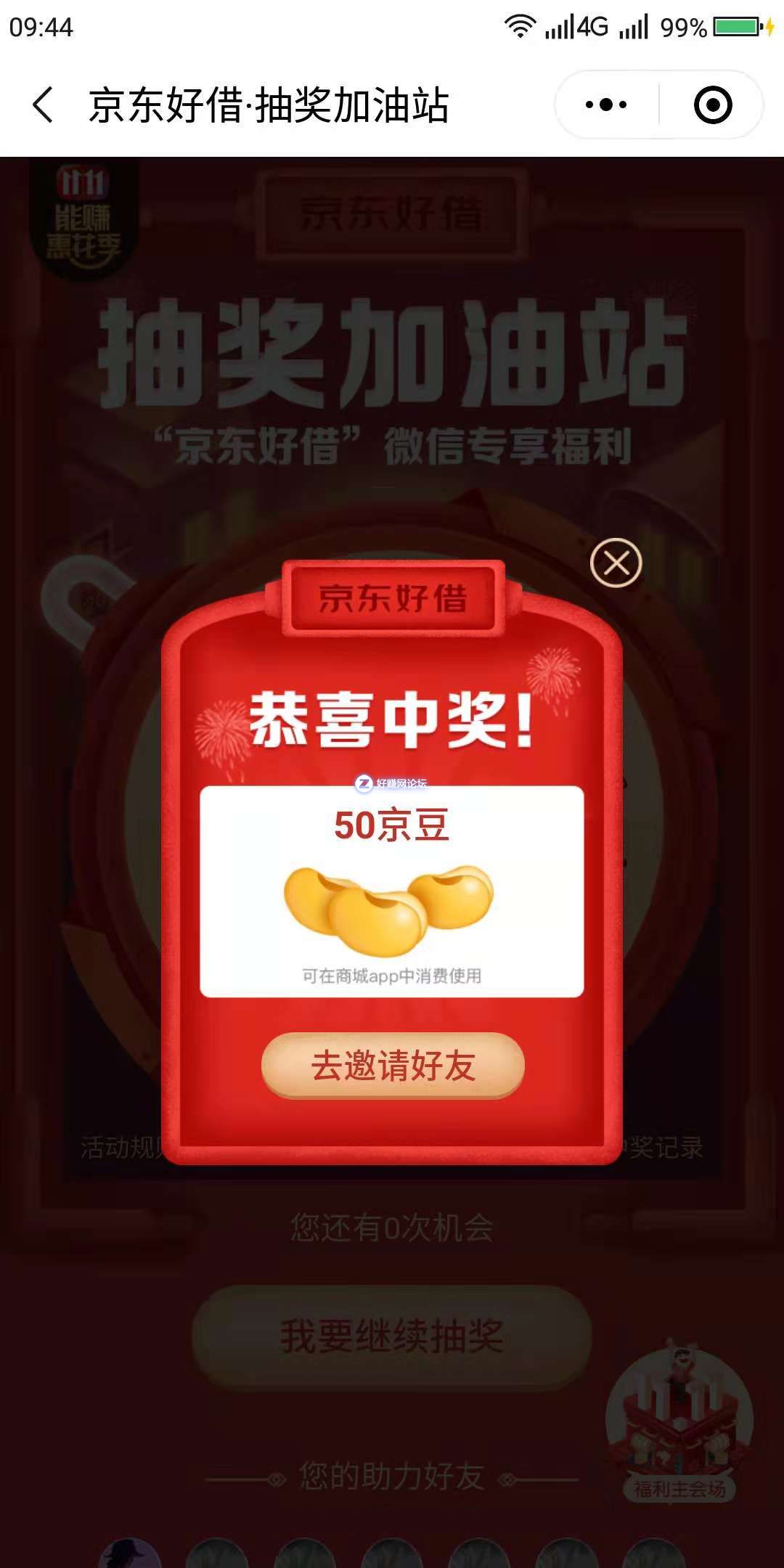Close the mini program with the circle button
This screenshot has height=1568, width=784.
click(x=713, y=105)
